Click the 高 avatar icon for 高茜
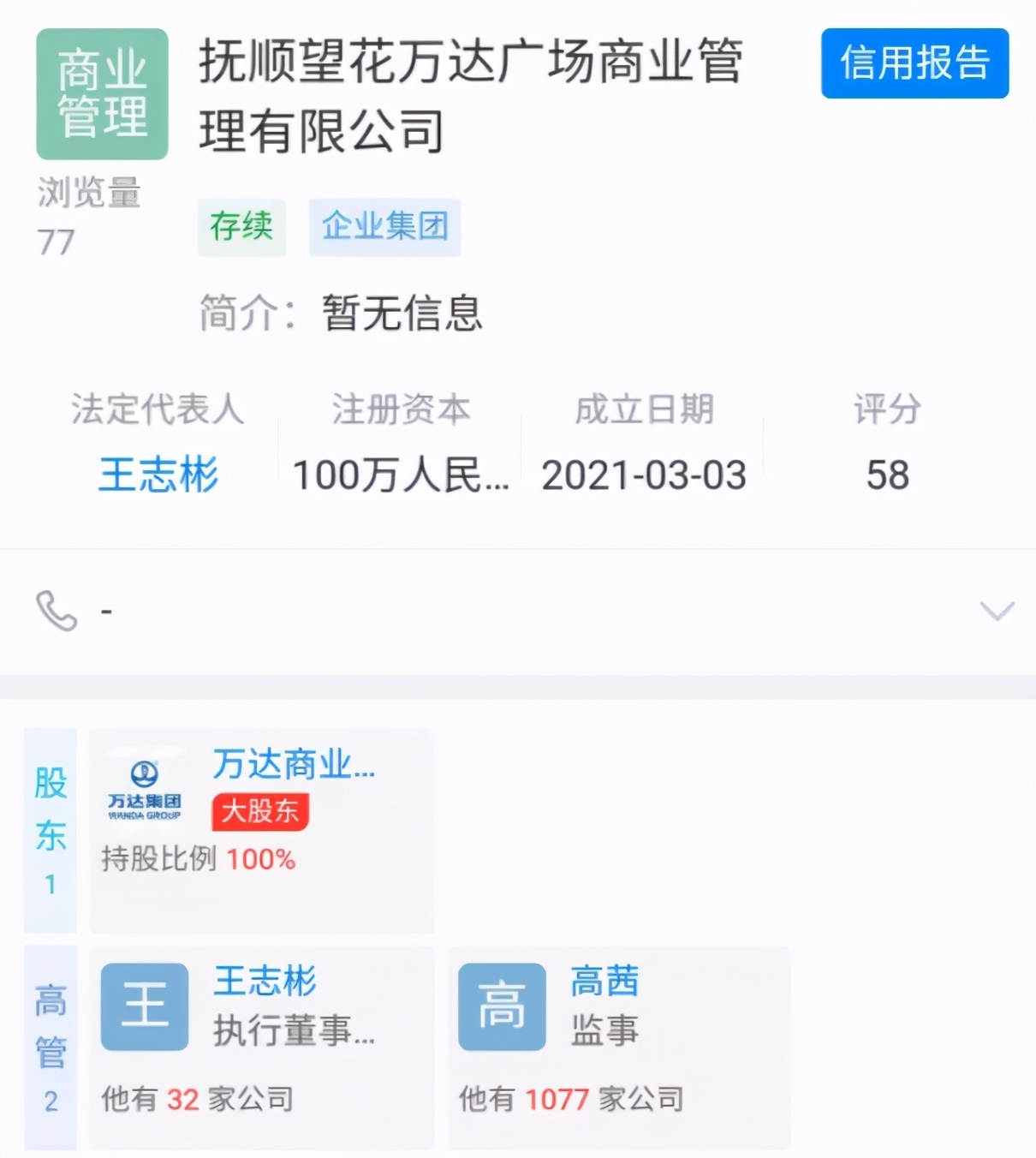The image size is (1036, 1158). pos(501,1007)
